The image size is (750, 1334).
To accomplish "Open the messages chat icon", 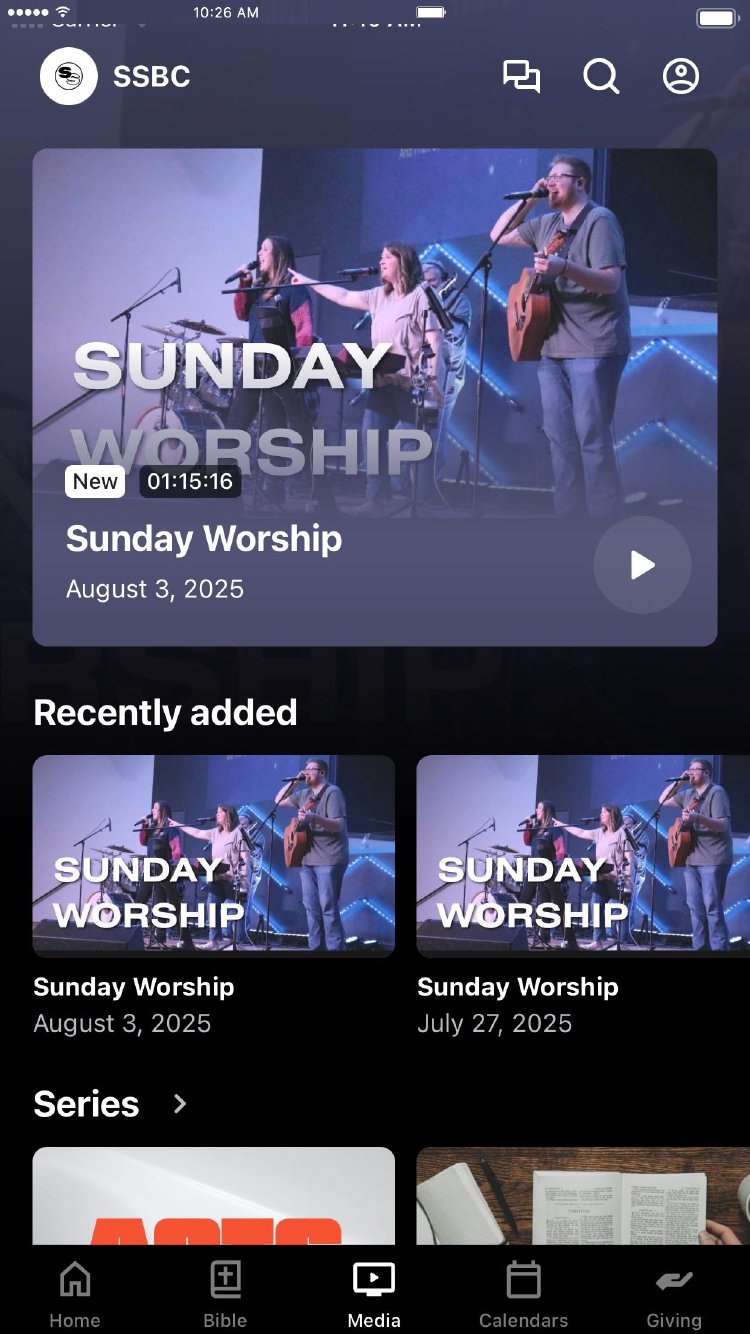I will pos(521,76).
